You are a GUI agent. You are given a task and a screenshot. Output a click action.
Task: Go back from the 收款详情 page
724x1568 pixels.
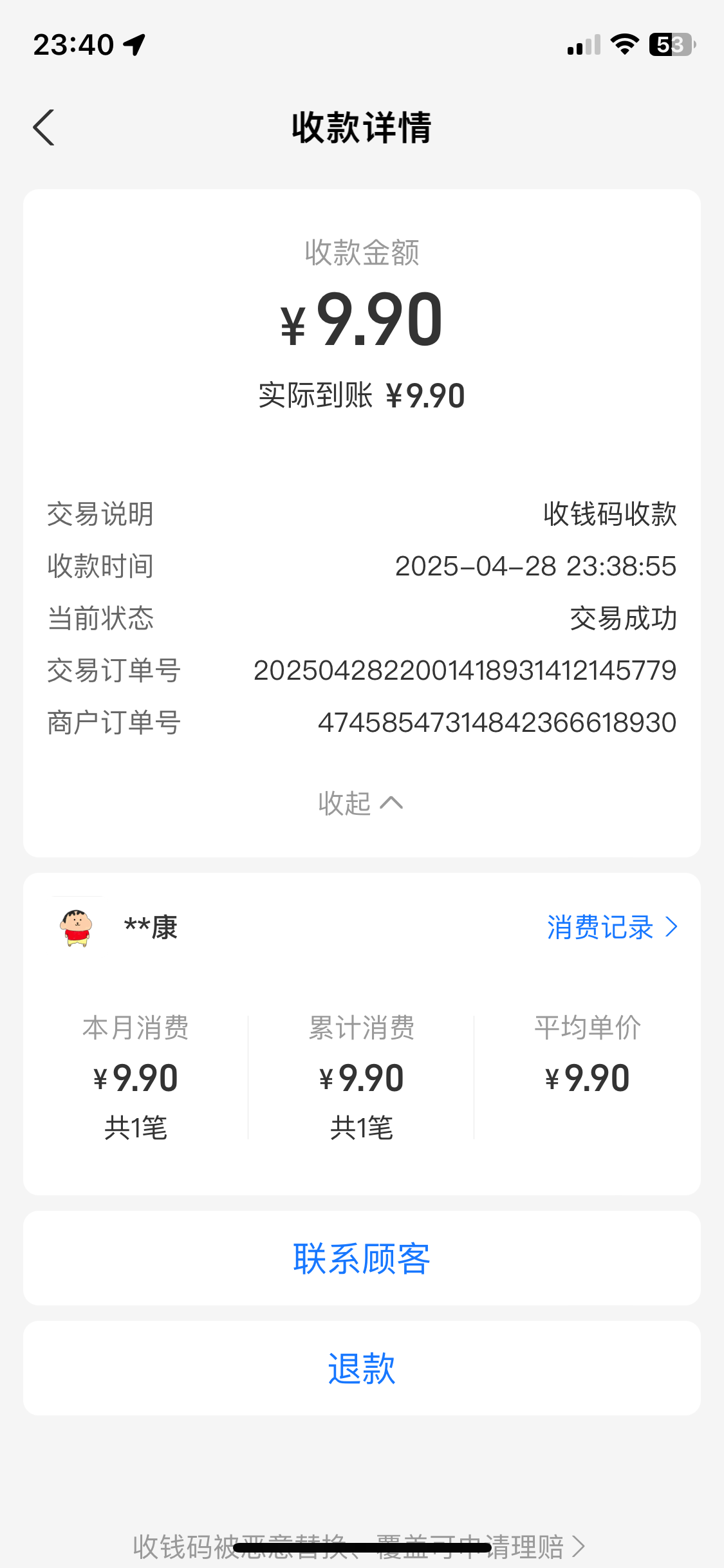(44, 127)
